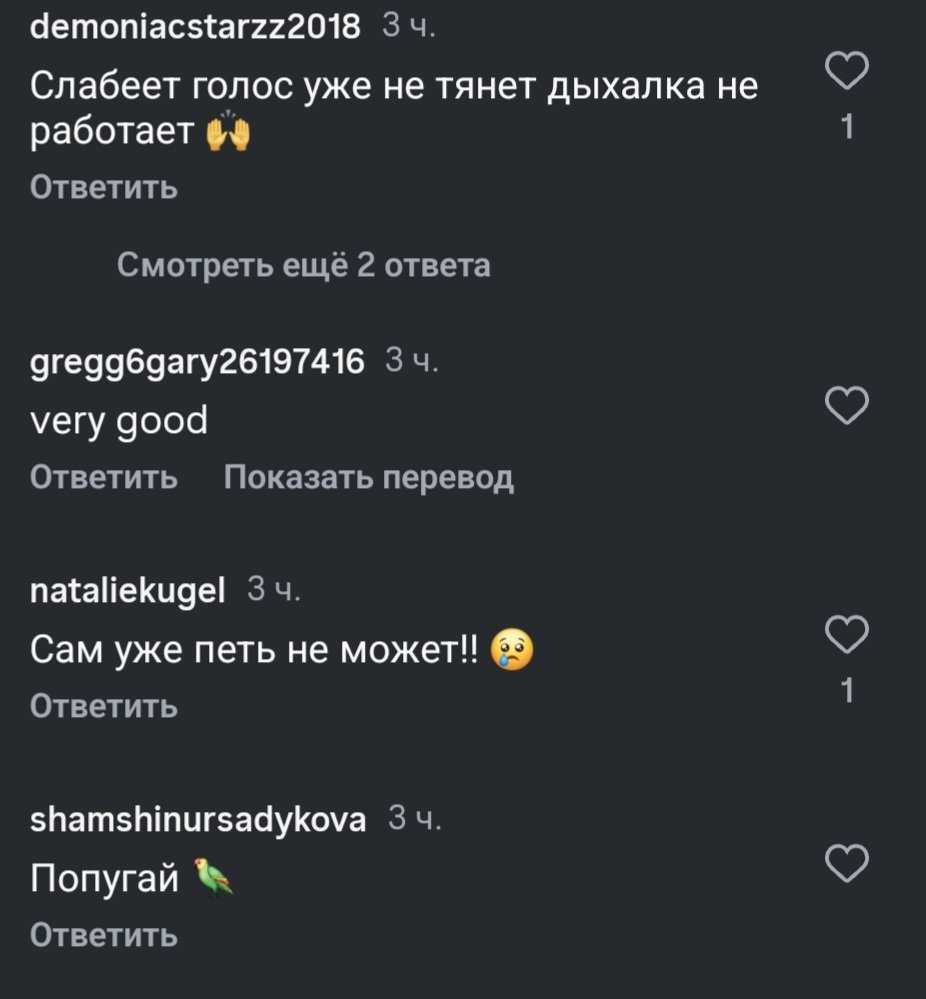
Task: Reply to demoniacstarzz2018's comment
Action: [x=104, y=187]
